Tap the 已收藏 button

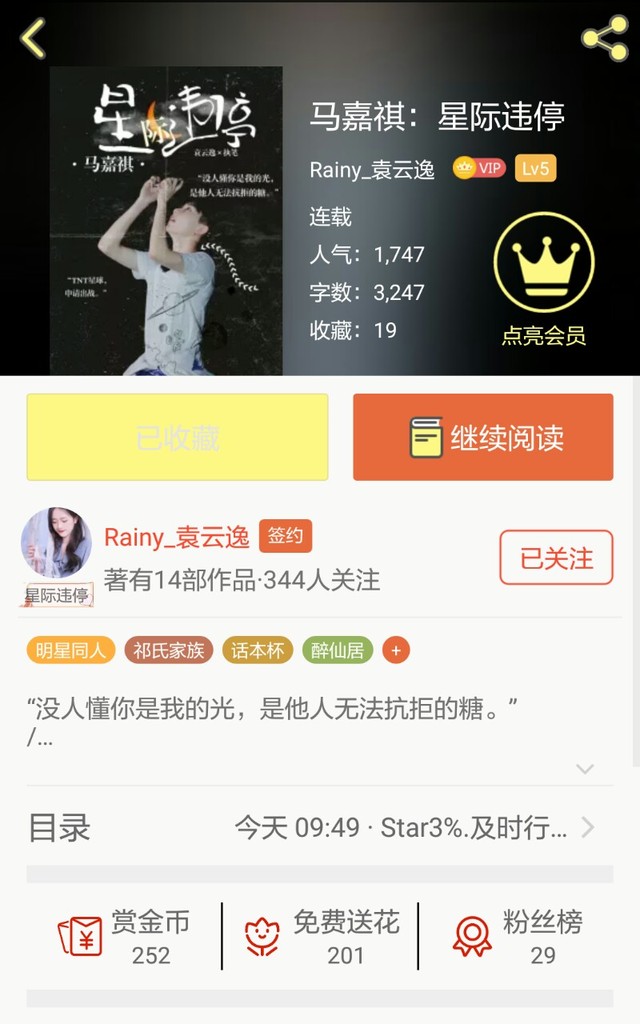click(x=177, y=437)
